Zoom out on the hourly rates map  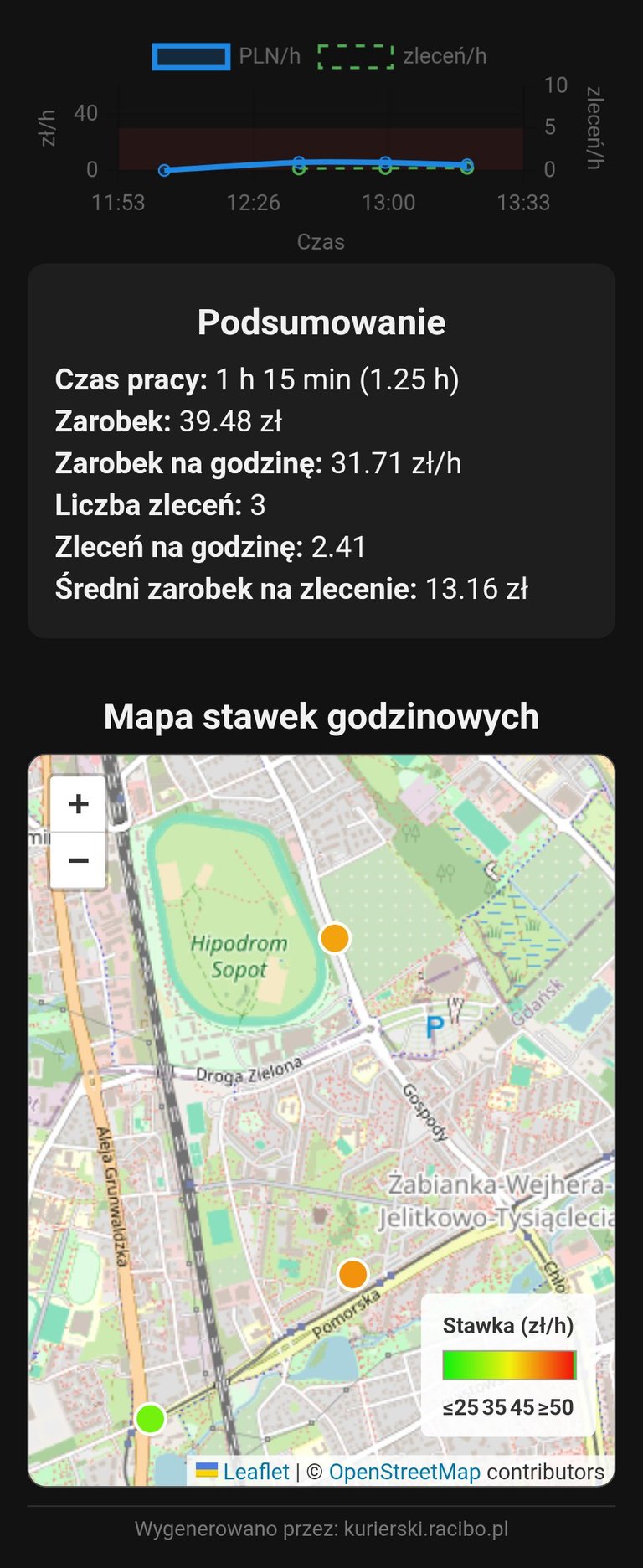pos(78,860)
